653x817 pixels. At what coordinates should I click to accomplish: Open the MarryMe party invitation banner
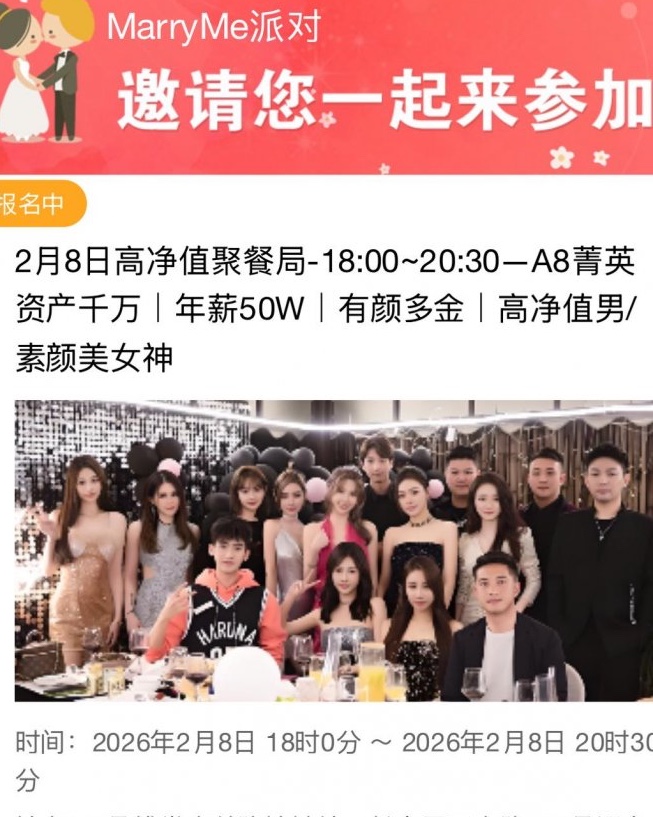click(x=326, y=87)
